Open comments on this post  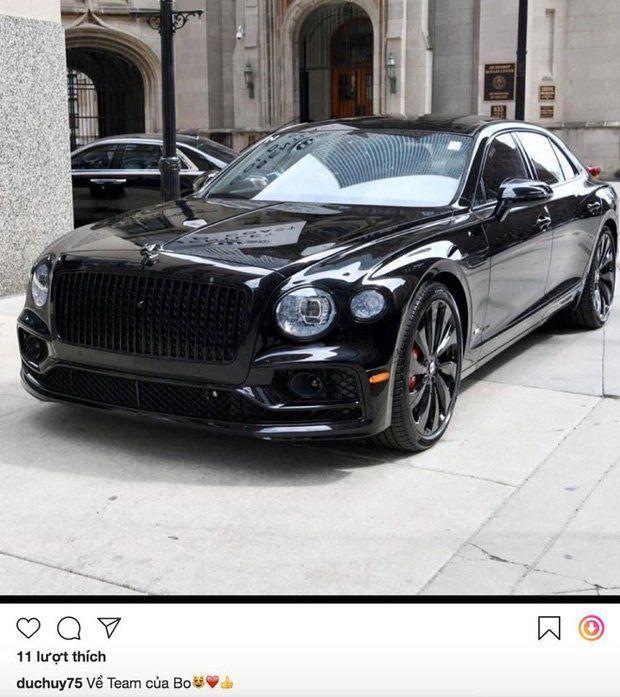[x=69, y=628]
